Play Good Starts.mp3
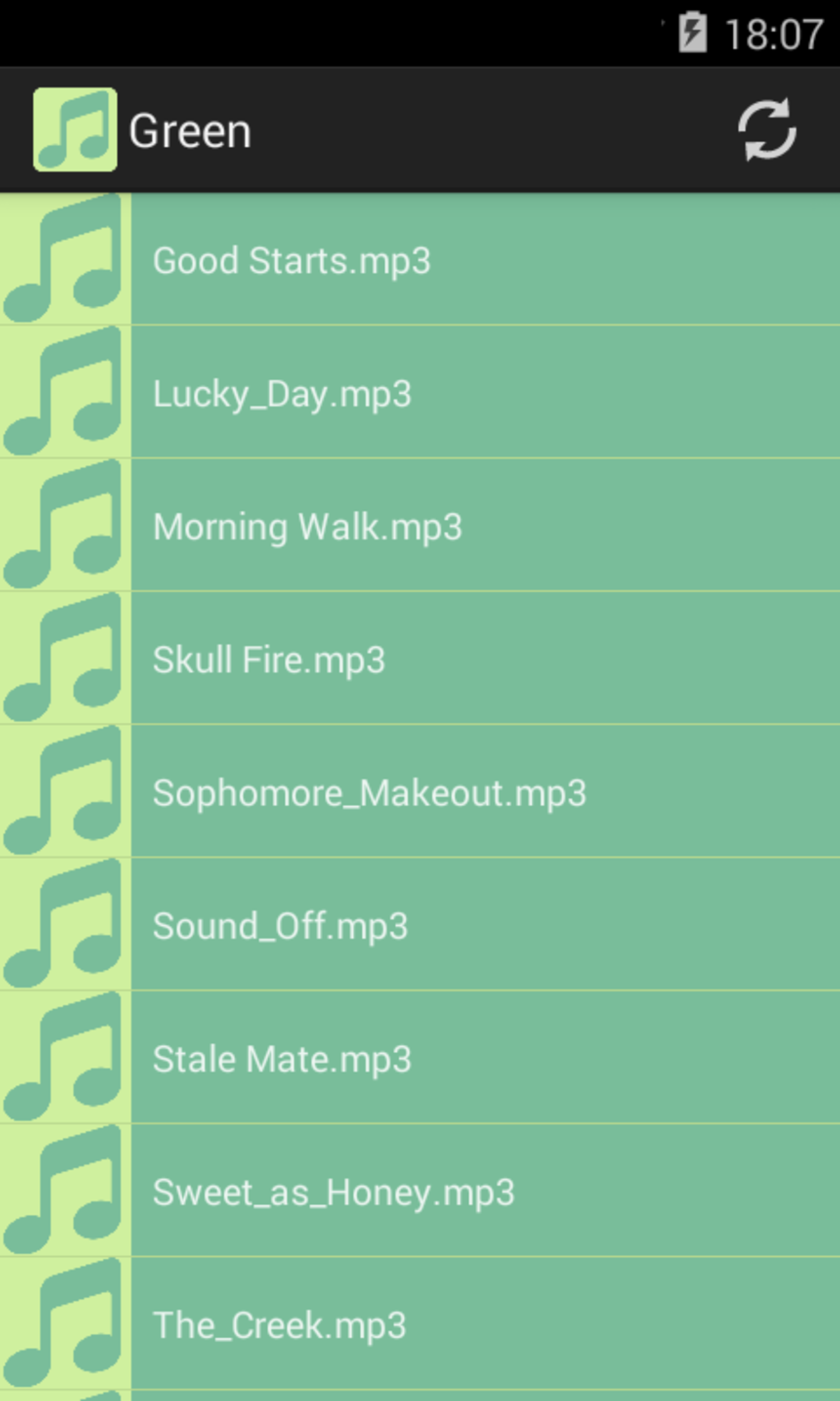The height and width of the screenshot is (1401, 840). pos(420,260)
